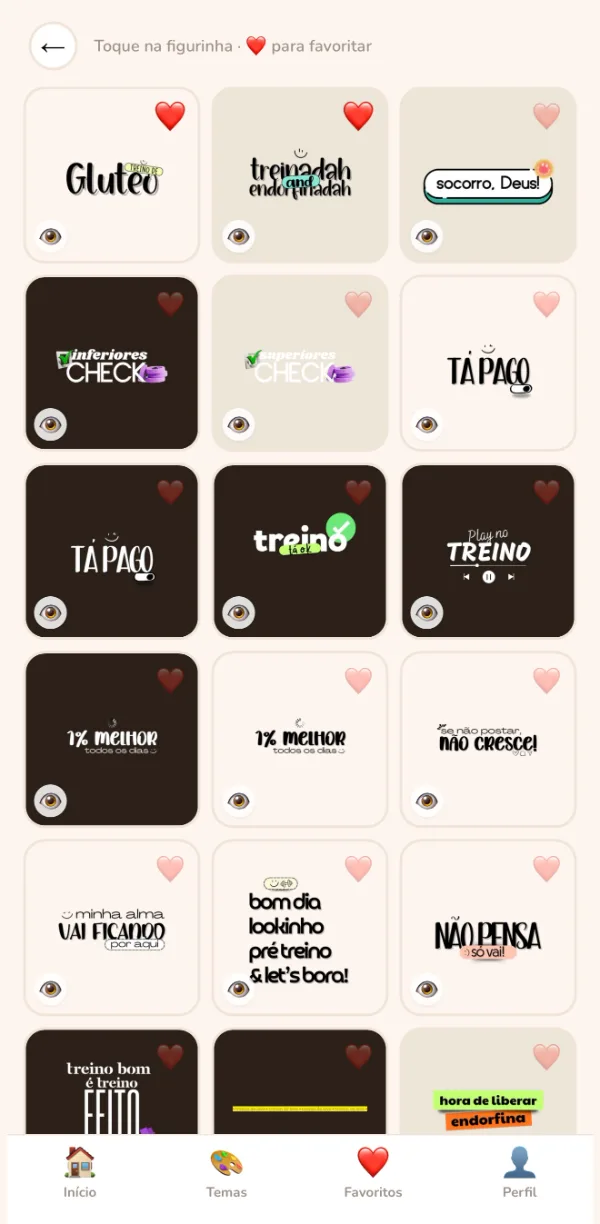The height and width of the screenshot is (1224, 600).
Task: Unfavorite the Gluteo sticker heart
Action: pyautogui.click(x=170, y=116)
